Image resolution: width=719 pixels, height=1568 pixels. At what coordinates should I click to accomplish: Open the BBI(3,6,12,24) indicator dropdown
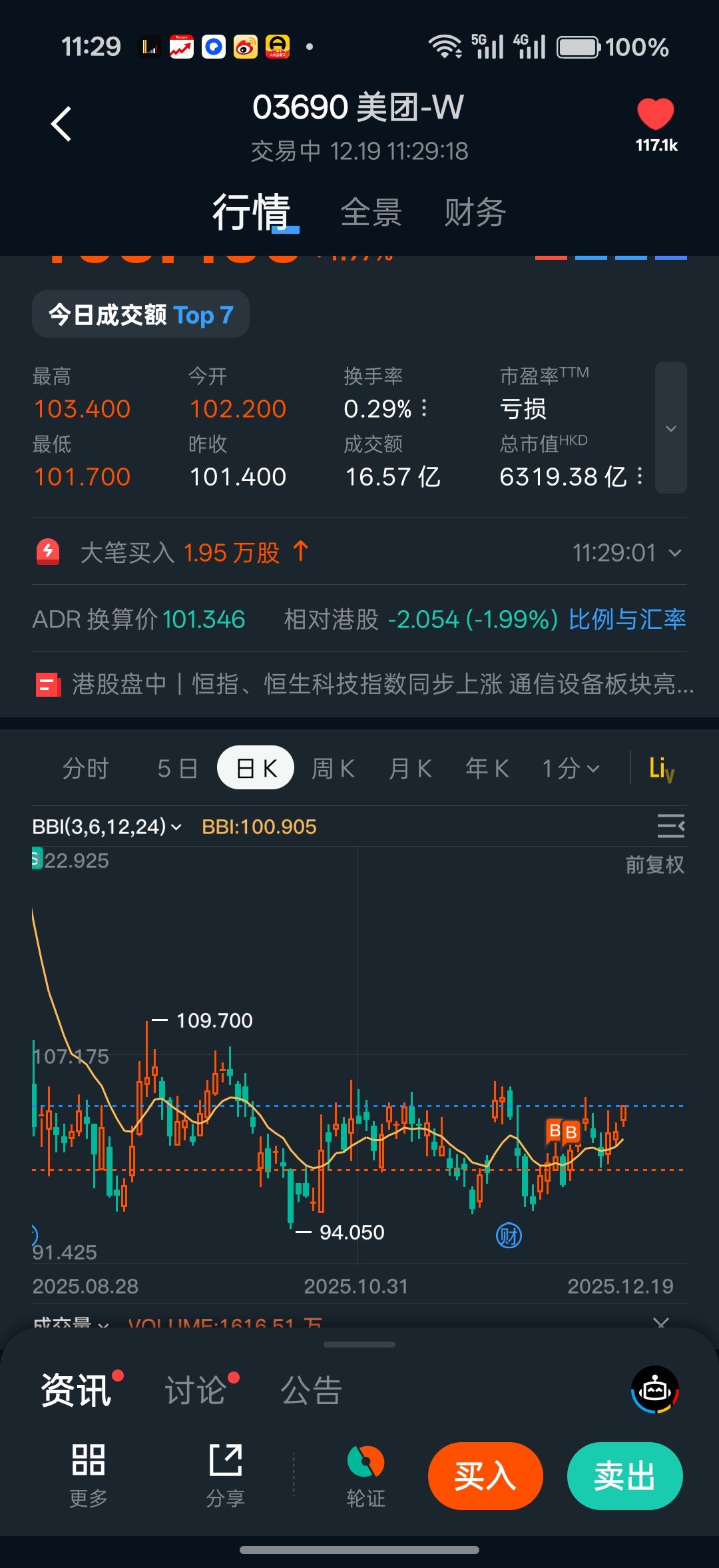pos(107,827)
